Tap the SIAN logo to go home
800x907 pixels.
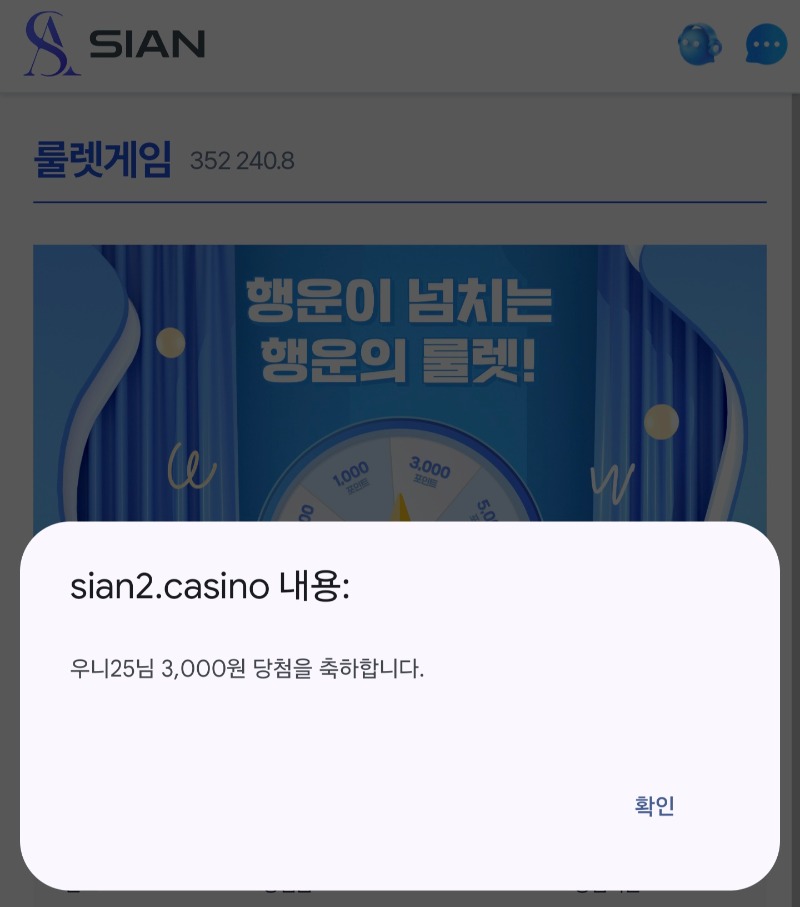[115, 44]
